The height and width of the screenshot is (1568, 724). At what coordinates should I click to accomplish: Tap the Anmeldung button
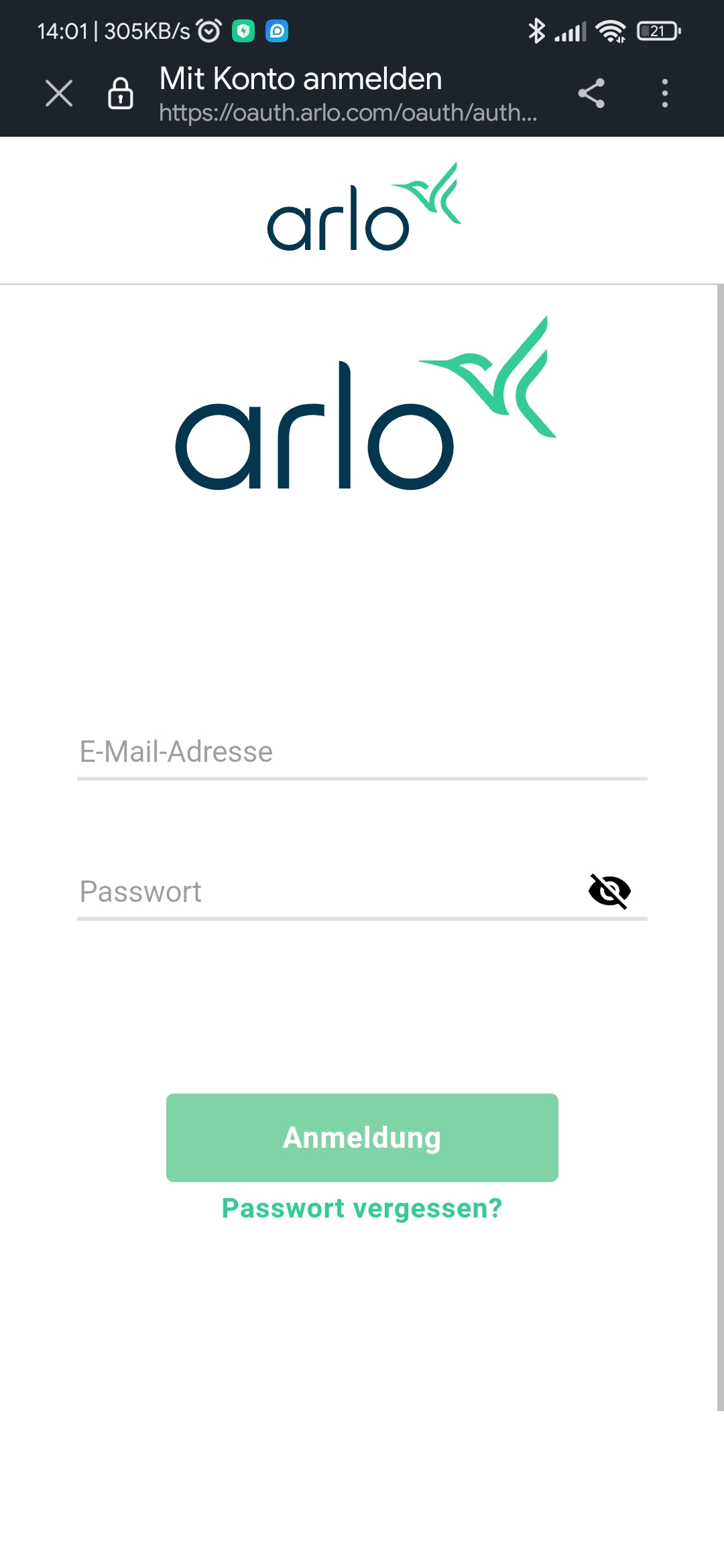362,1138
